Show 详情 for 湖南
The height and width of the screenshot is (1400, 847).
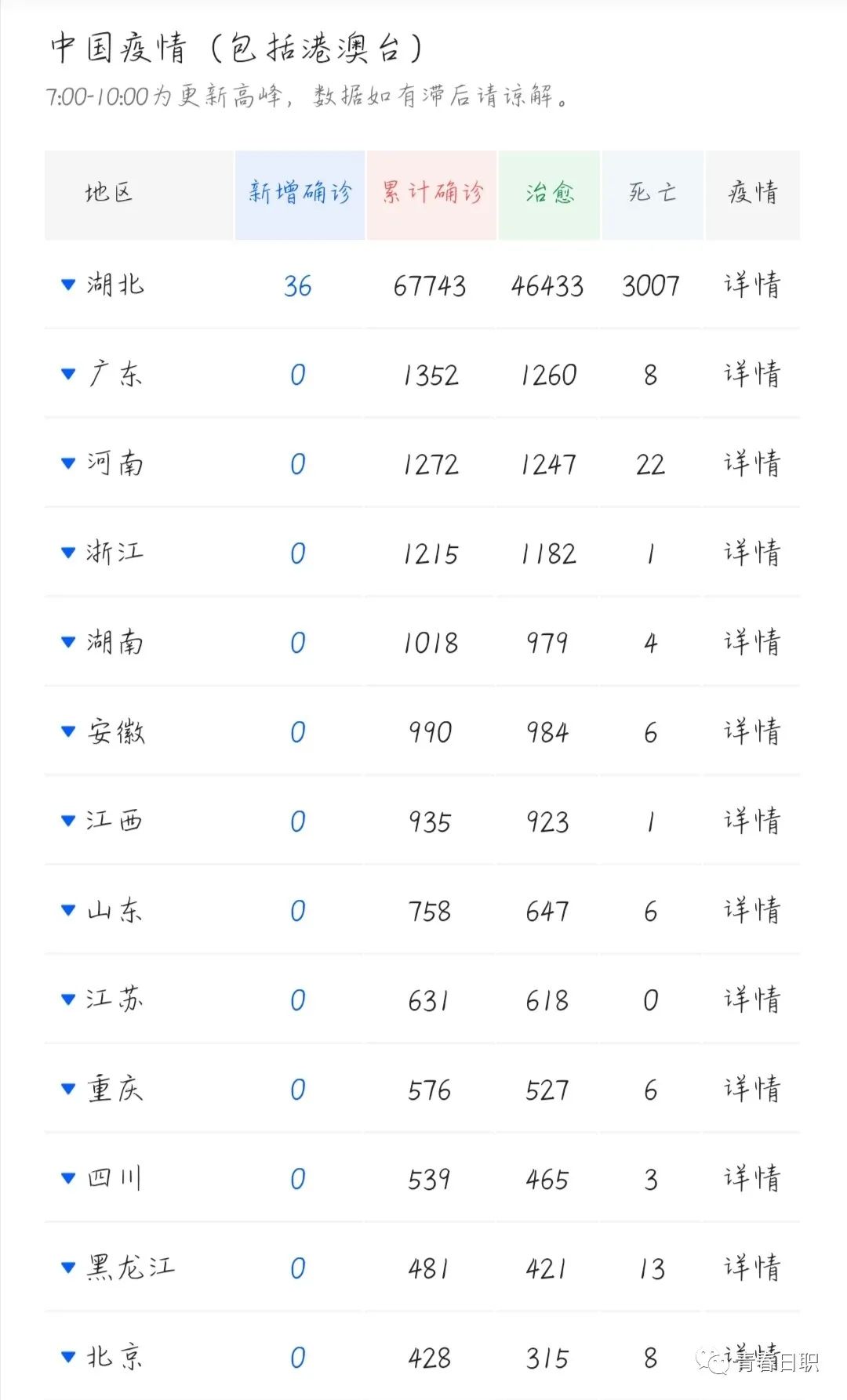[x=751, y=642]
